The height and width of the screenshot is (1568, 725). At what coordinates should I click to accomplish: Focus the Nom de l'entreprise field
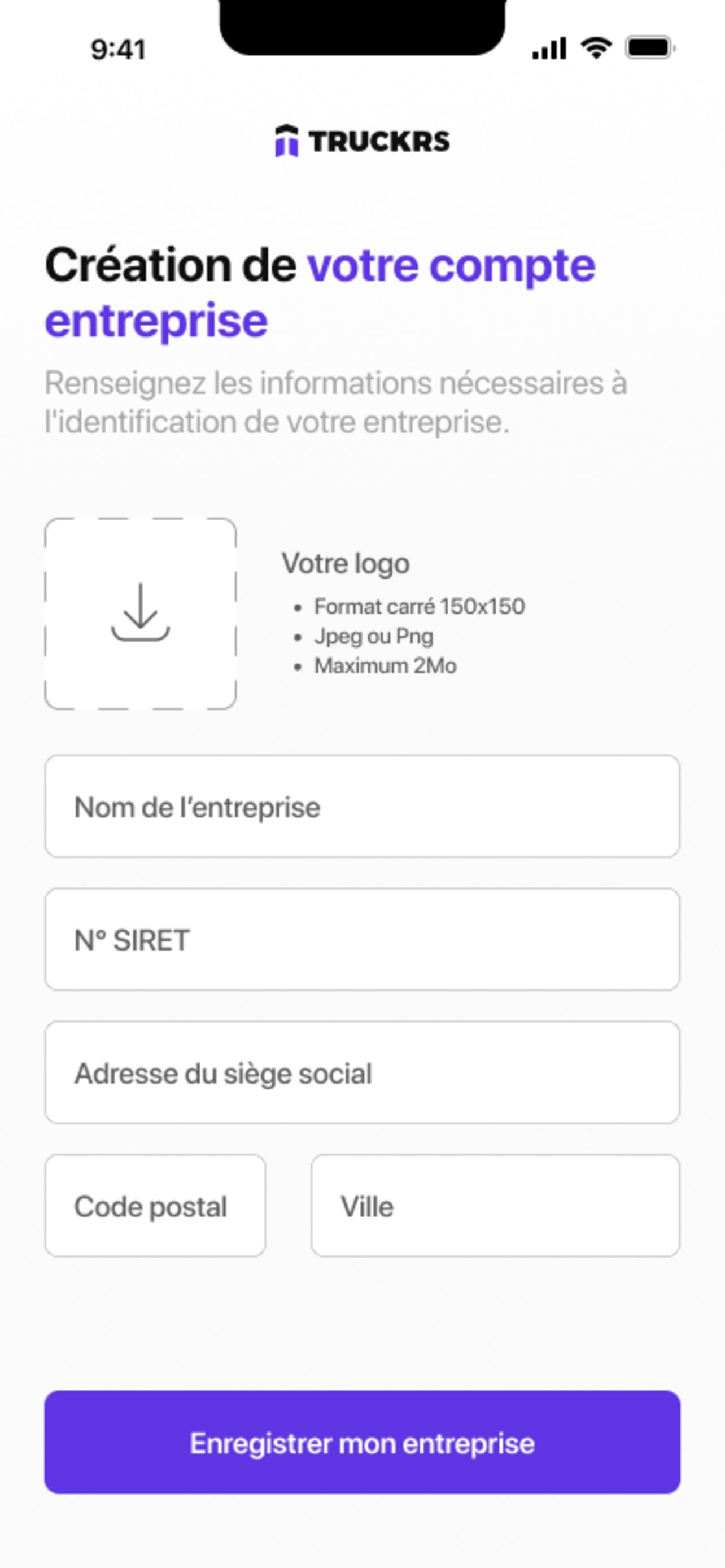click(x=362, y=807)
